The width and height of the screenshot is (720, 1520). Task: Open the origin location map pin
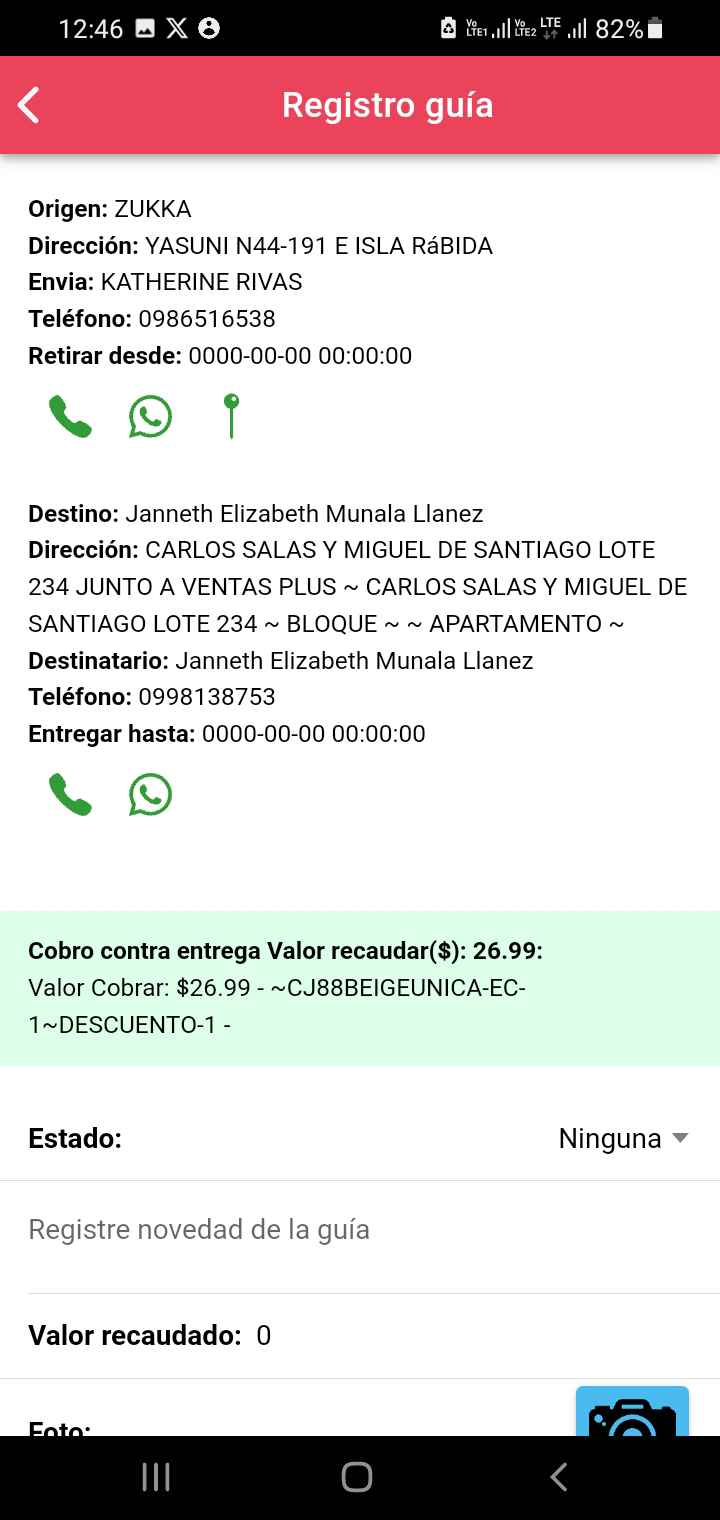point(231,416)
